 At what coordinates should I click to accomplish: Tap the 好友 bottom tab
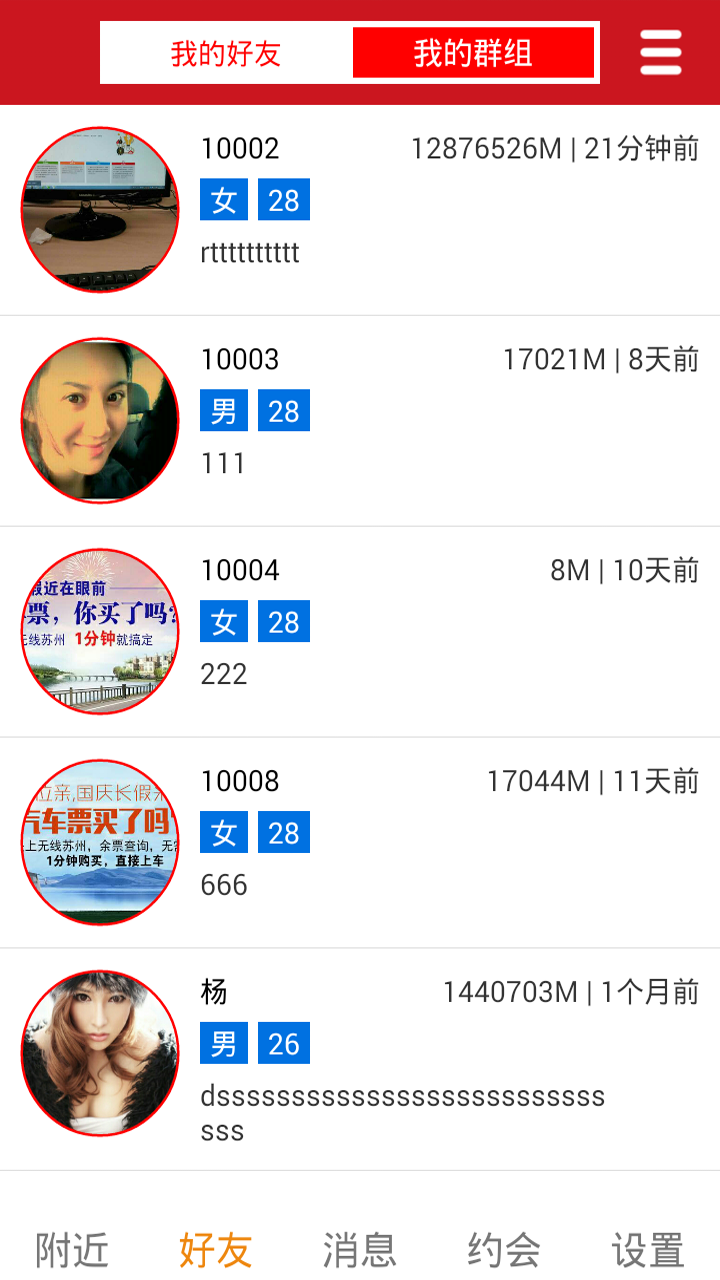pos(216,1250)
